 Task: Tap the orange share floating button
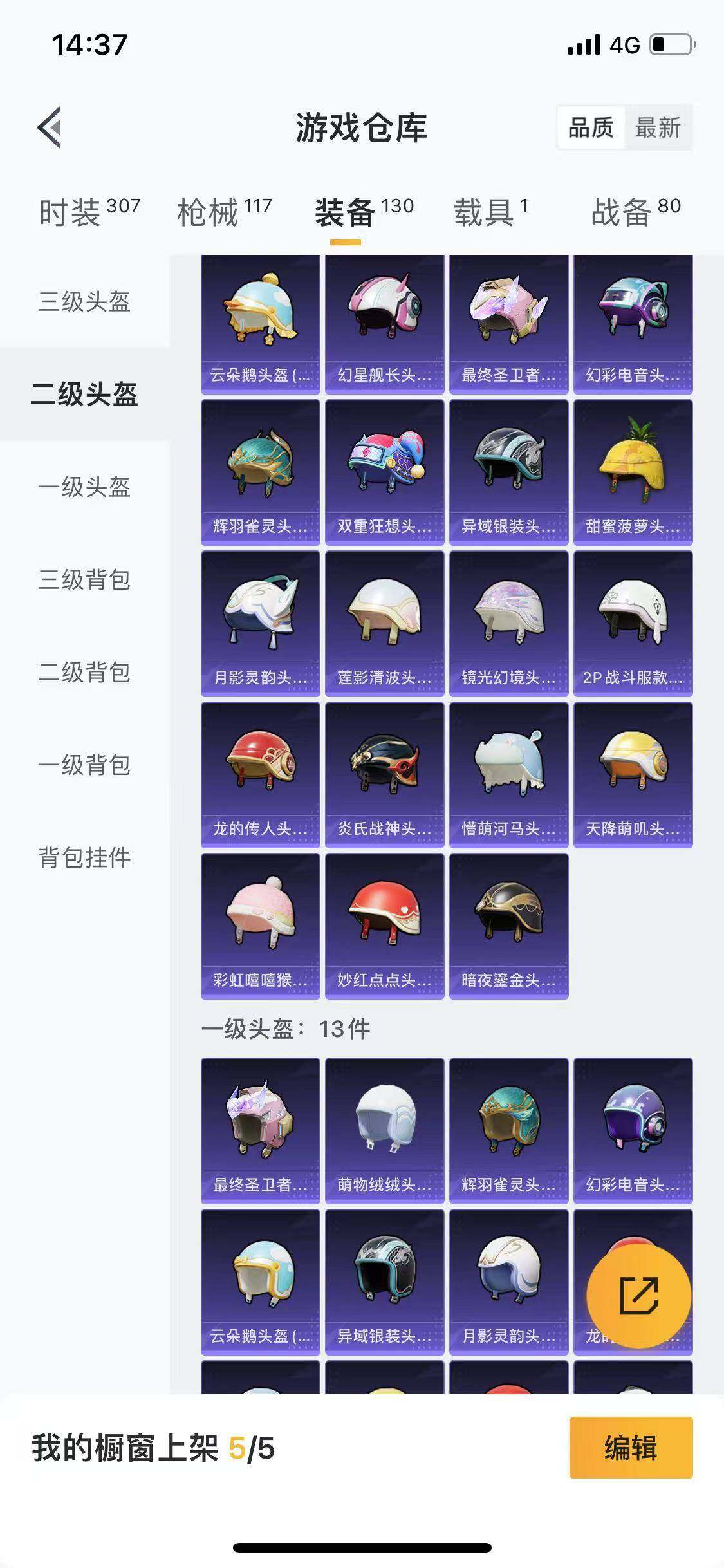tap(638, 1295)
